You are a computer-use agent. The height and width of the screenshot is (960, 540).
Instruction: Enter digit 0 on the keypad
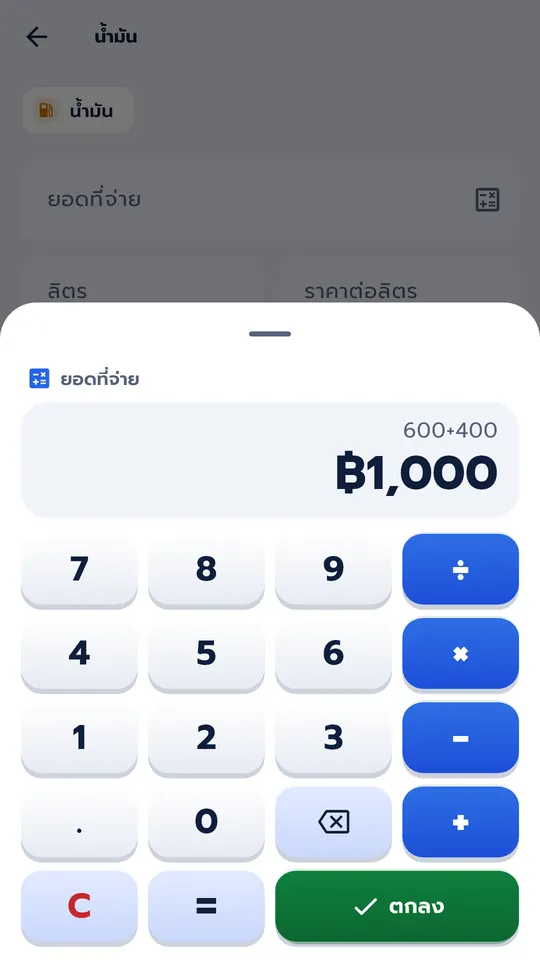tap(206, 822)
